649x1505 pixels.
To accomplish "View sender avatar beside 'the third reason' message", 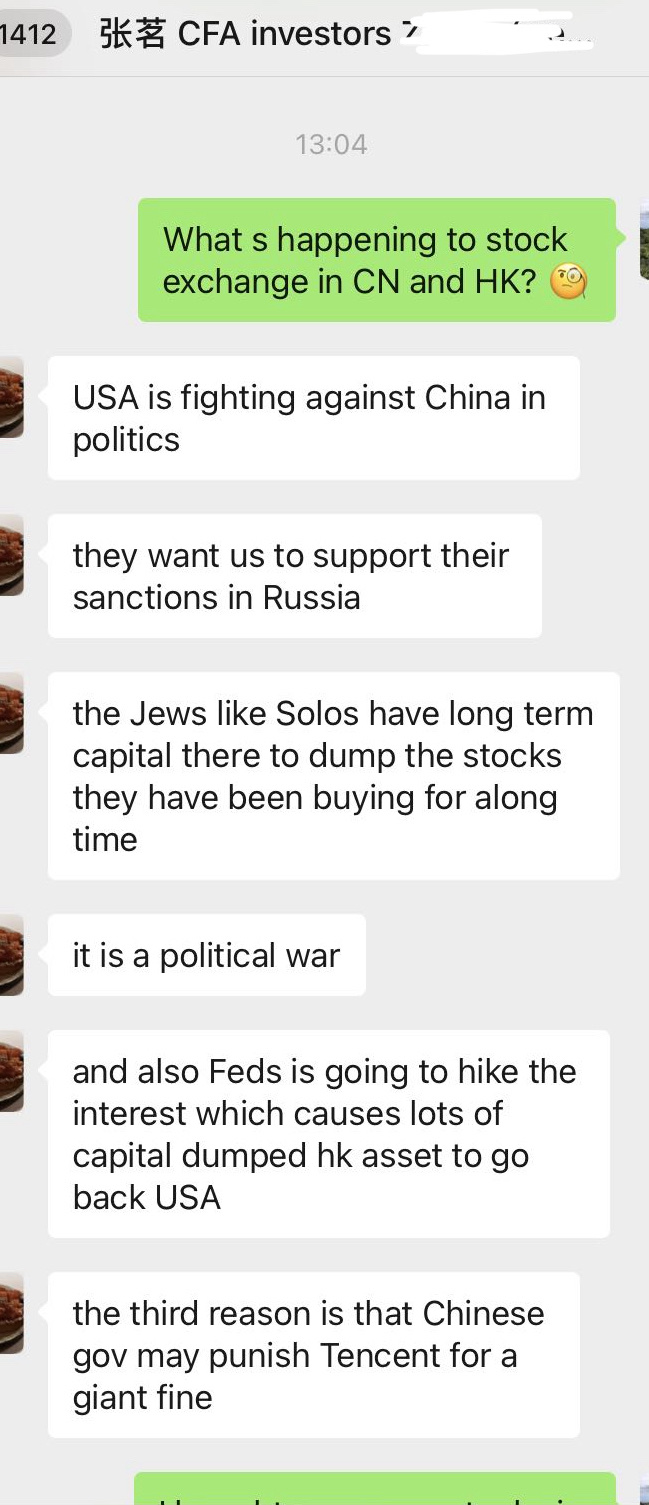I will pyautogui.click(x=10, y=1313).
